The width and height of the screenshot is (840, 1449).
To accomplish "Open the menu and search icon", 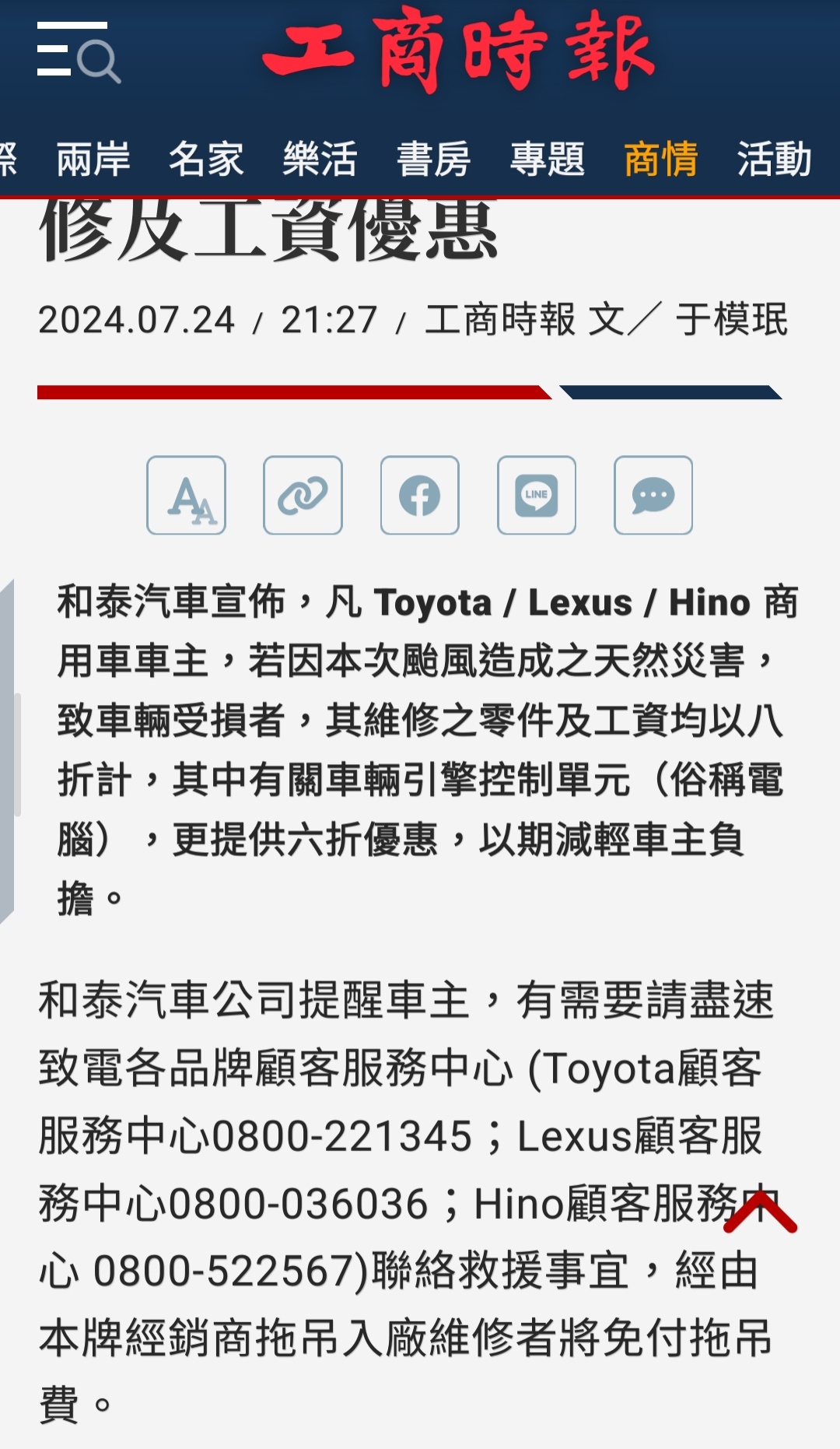I will click(x=78, y=51).
